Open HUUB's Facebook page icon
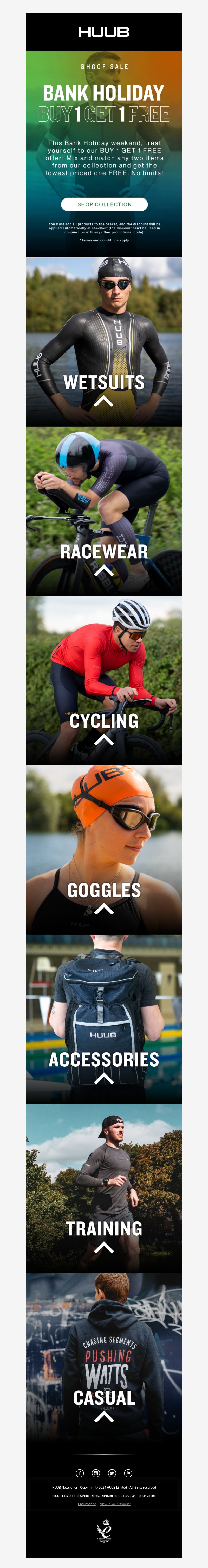 click(x=80, y=1473)
